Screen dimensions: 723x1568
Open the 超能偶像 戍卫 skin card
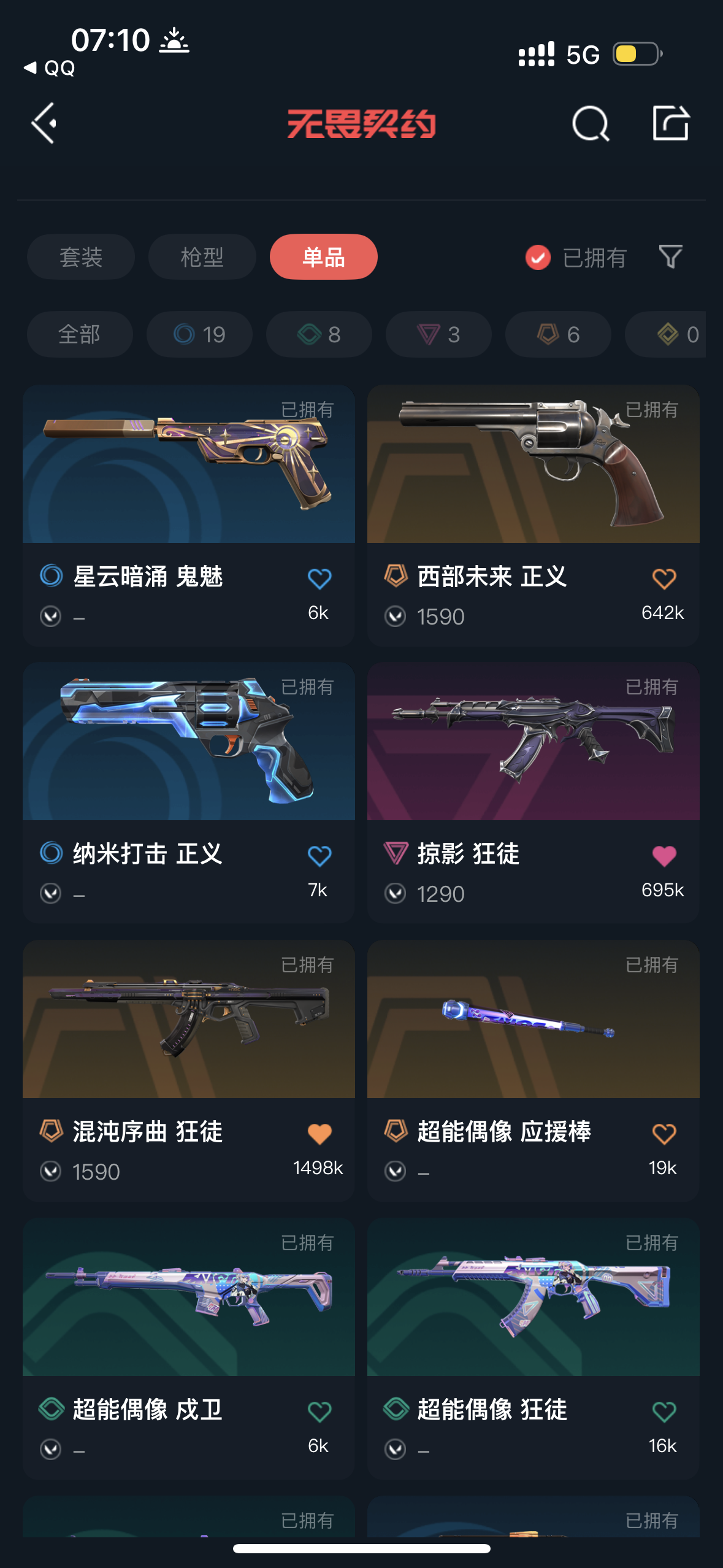click(x=189, y=1348)
